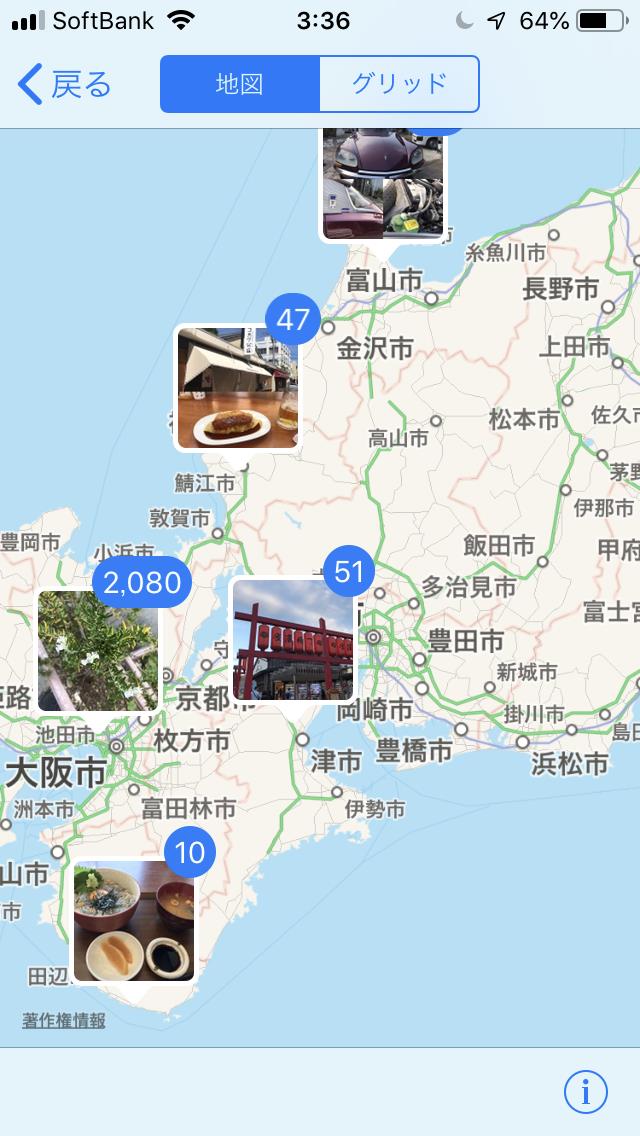Open the 2,080-photo cluster near 大阪市
This screenshot has height=1136, width=640.
click(98, 650)
